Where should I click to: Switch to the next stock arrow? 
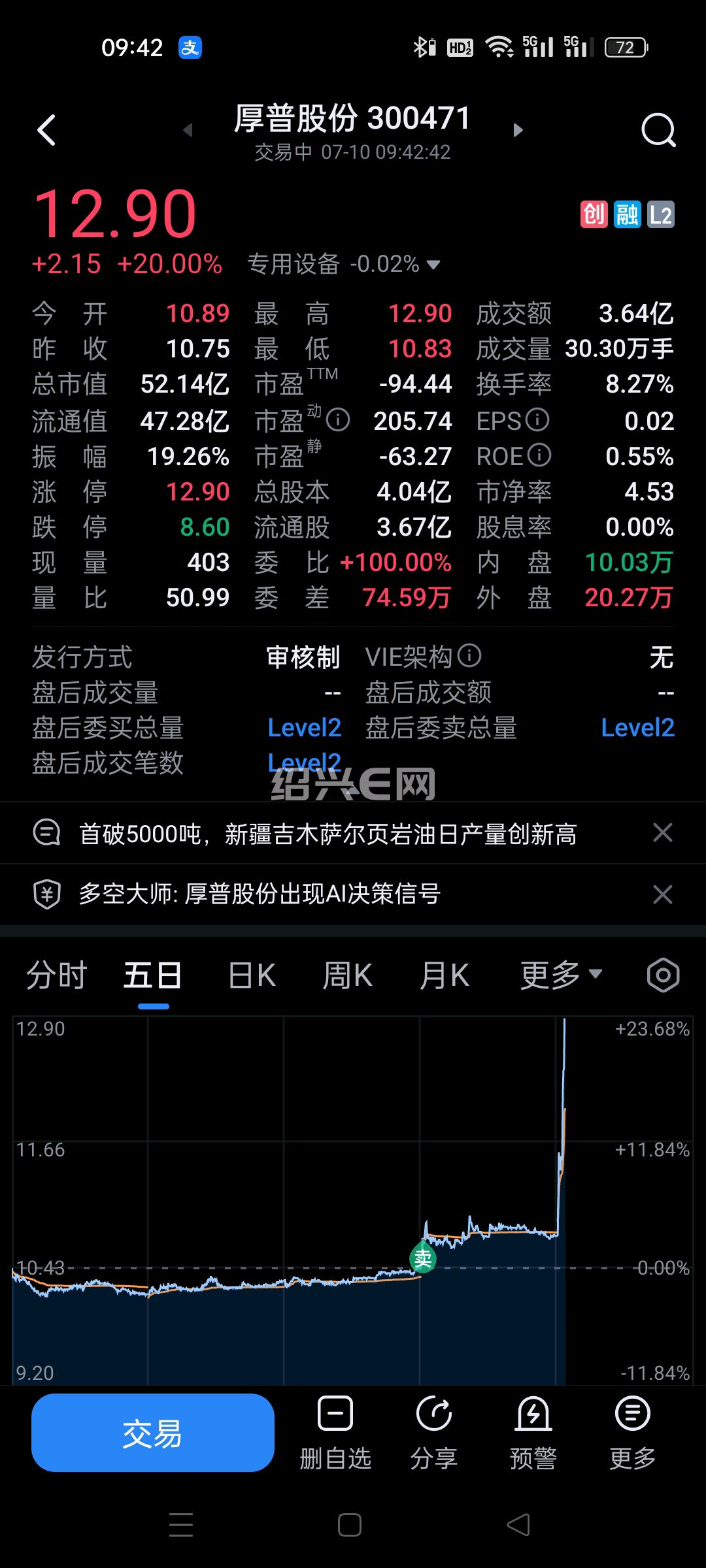(x=518, y=130)
